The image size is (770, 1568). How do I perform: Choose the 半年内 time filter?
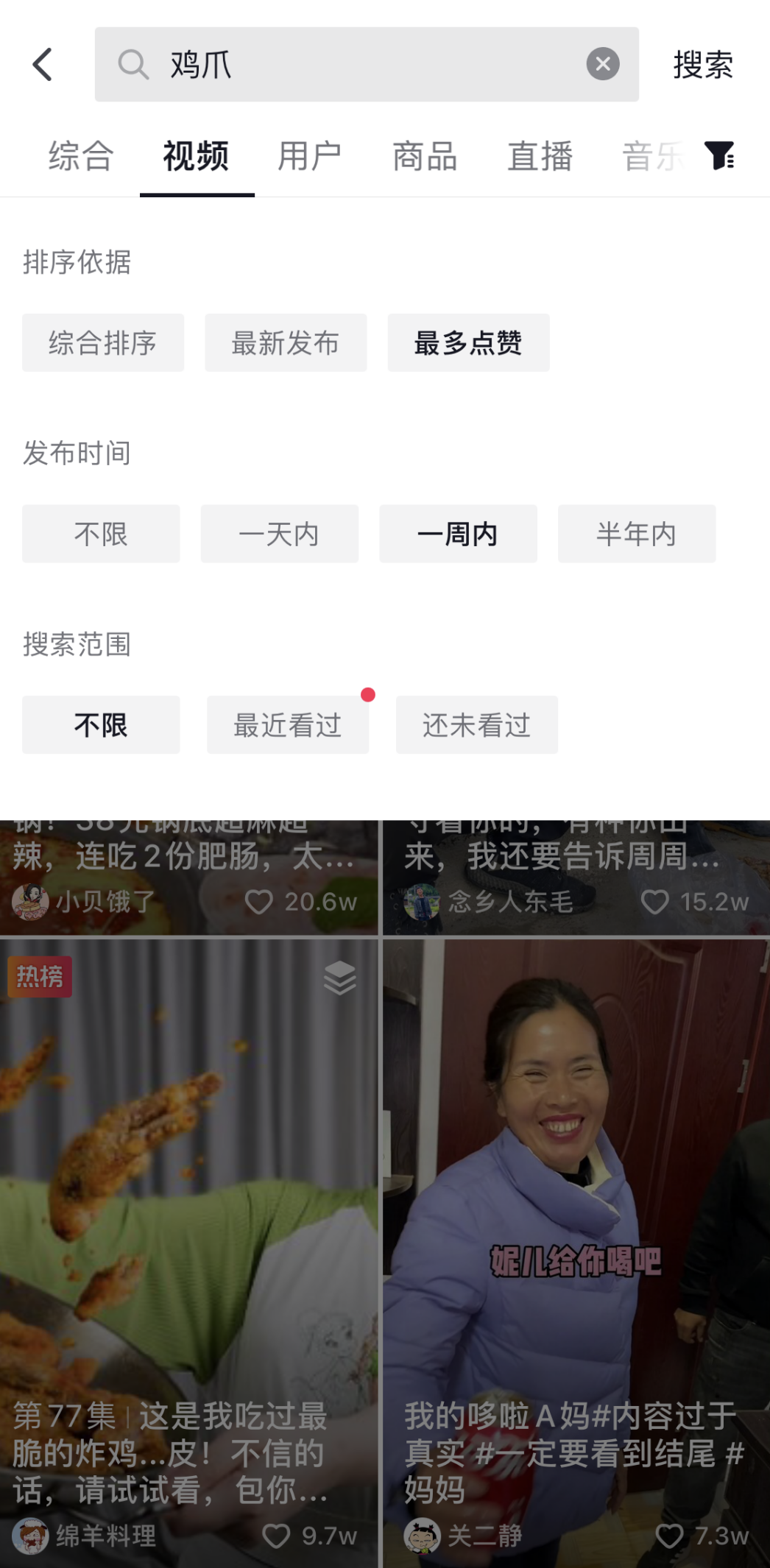(x=637, y=534)
